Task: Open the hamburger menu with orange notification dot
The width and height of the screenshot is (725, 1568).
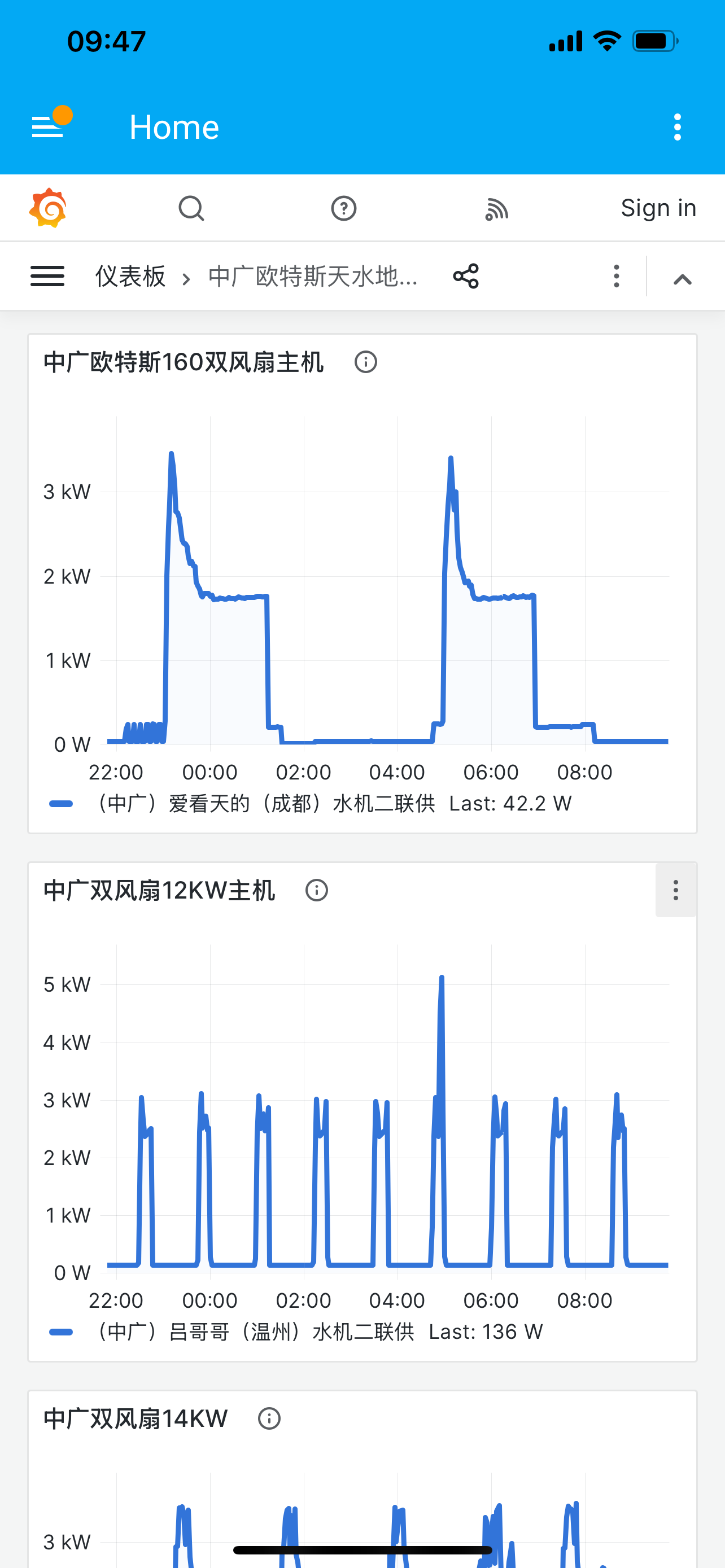Action: coord(49,126)
